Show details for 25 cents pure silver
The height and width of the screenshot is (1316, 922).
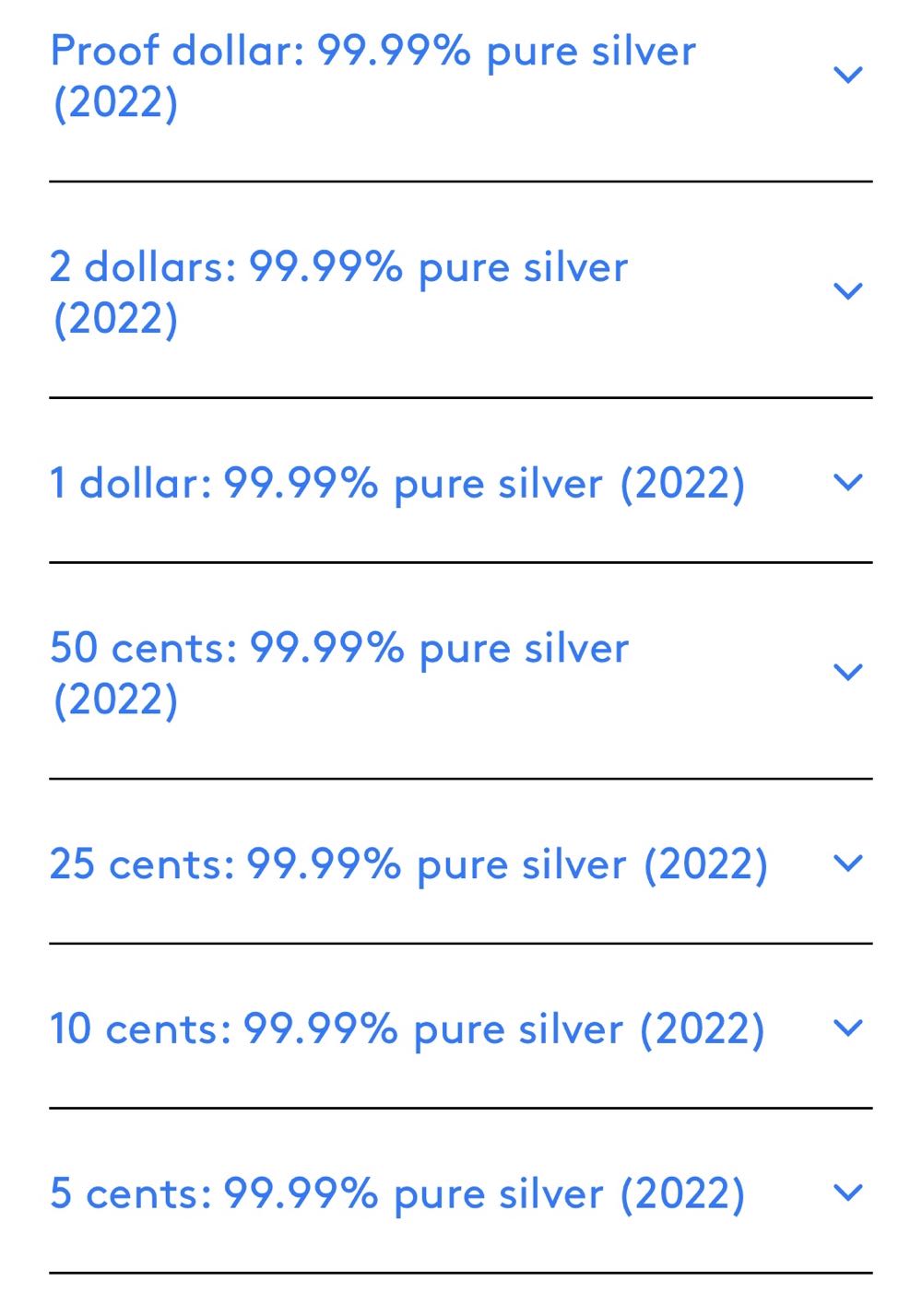[846, 864]
